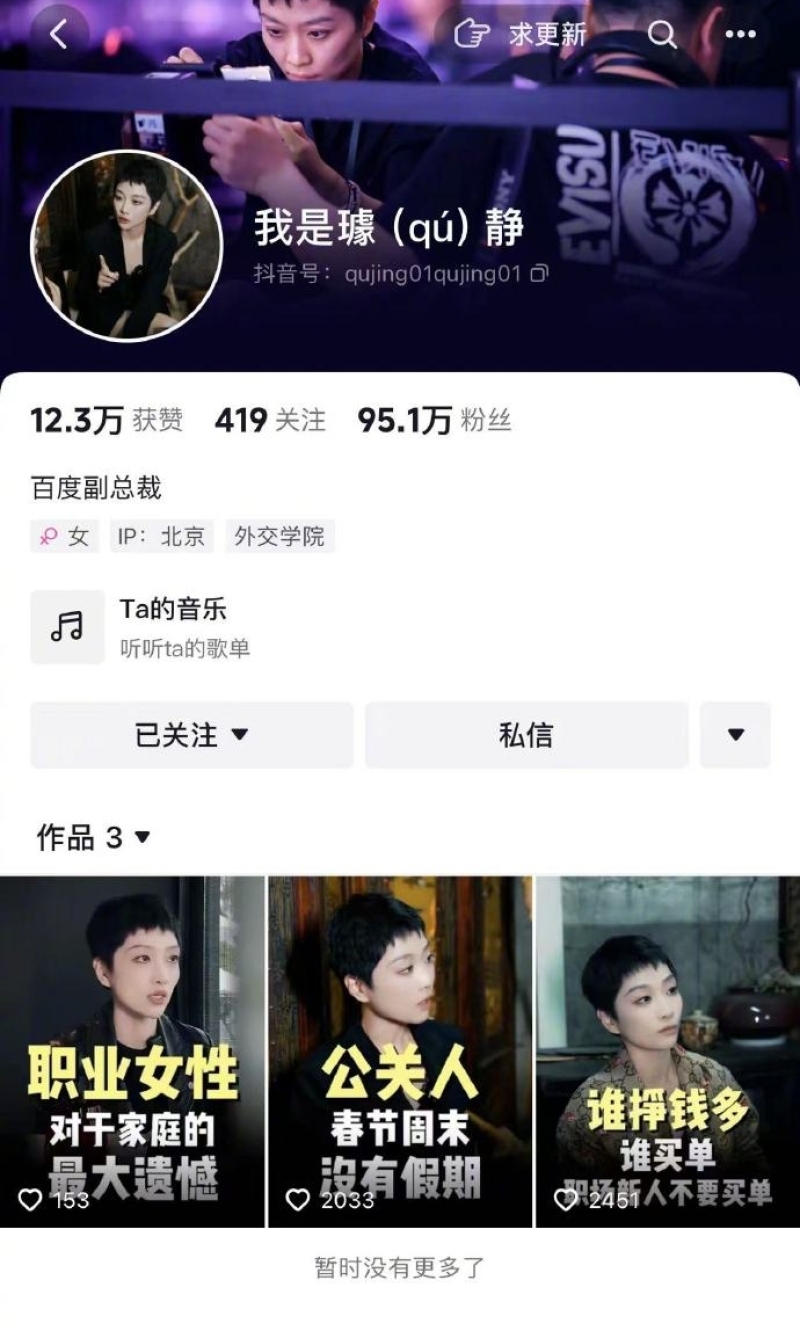This screenshot has width=800, height=1331.
Task: Copy the Douyin ID qujing01qujing01
Action: pos(539,273)
